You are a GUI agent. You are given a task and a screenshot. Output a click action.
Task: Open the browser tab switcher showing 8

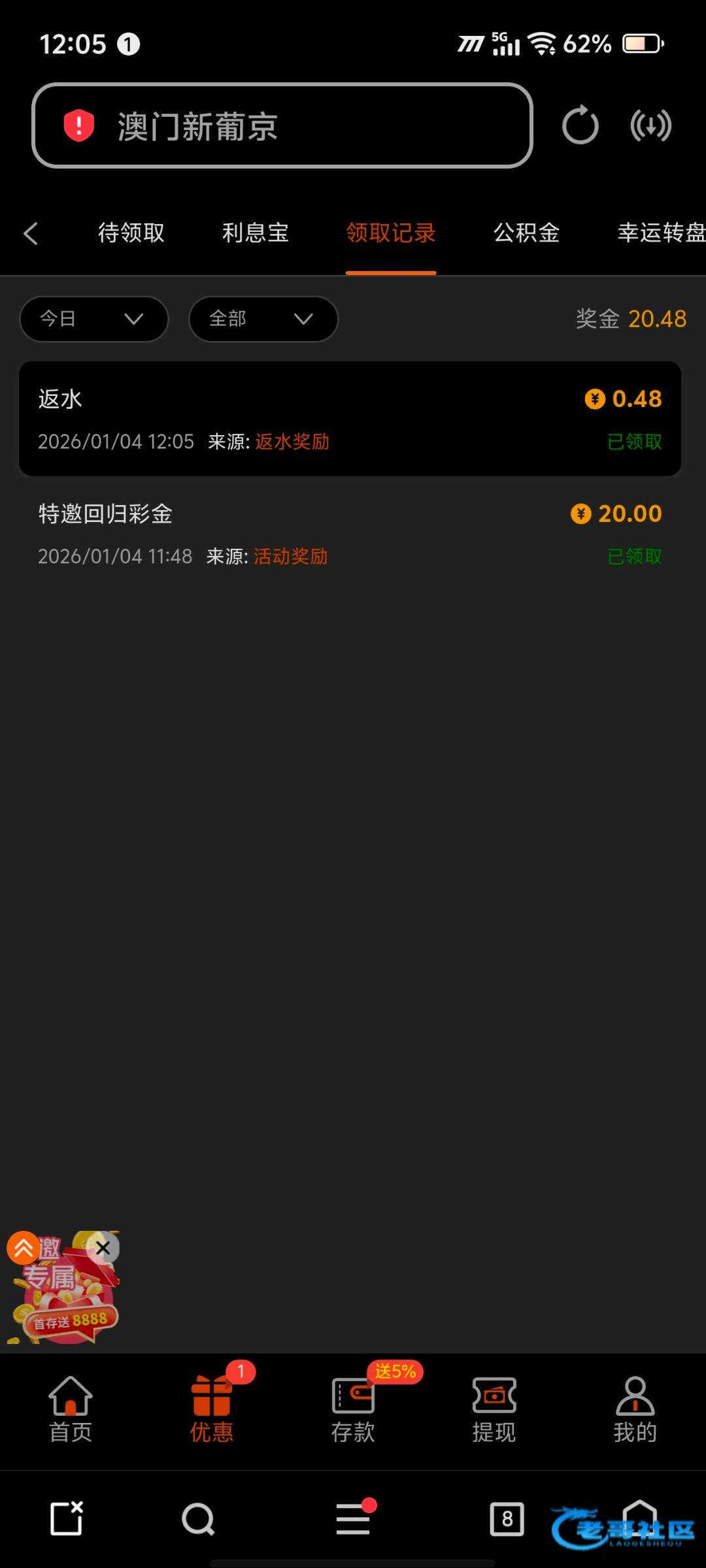pos(507,1518)
